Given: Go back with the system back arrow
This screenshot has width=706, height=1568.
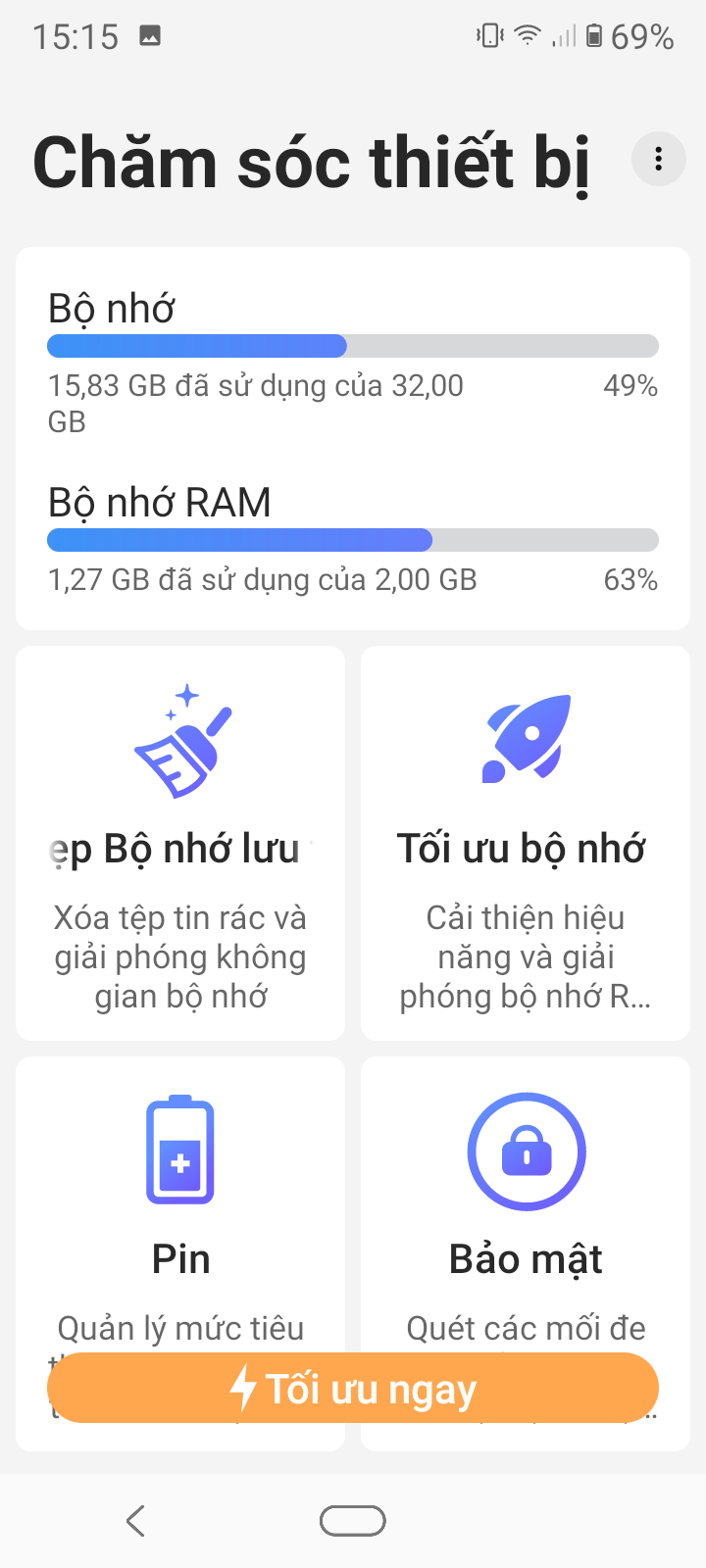Looking at the screenshot, I should [135, 1521].
